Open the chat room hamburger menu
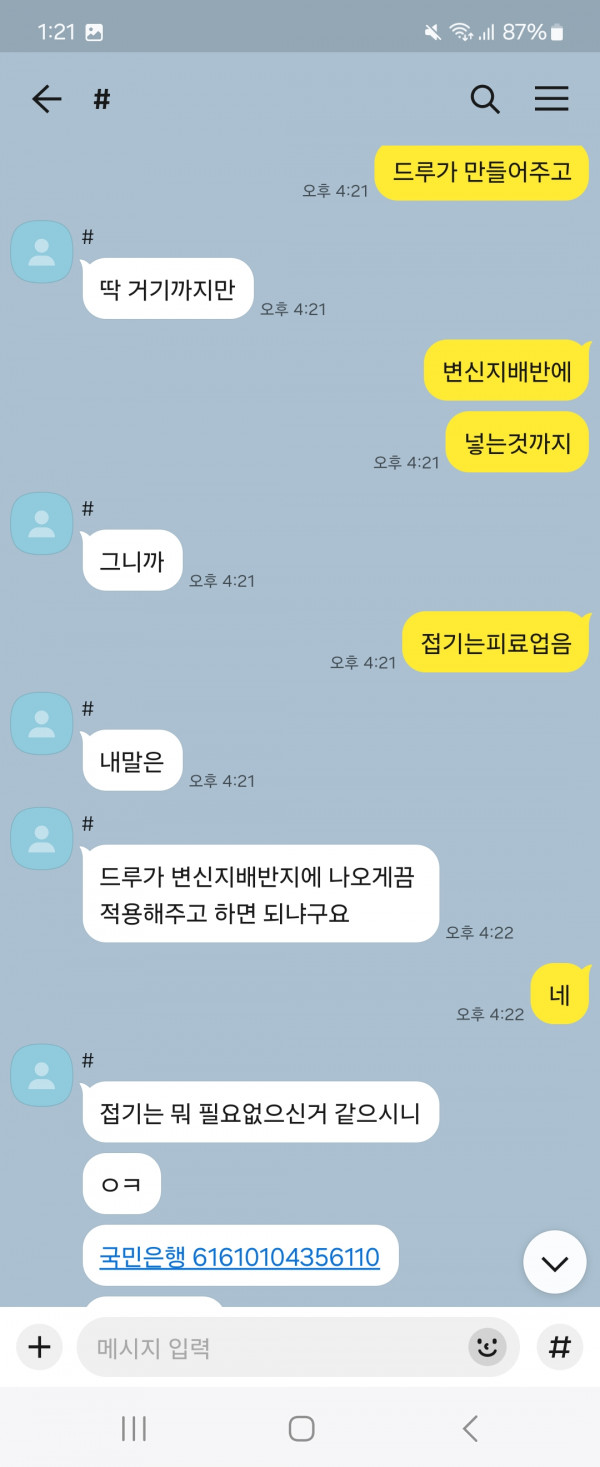This screenshot has width=600, height=1467. [x=551, y=98]
